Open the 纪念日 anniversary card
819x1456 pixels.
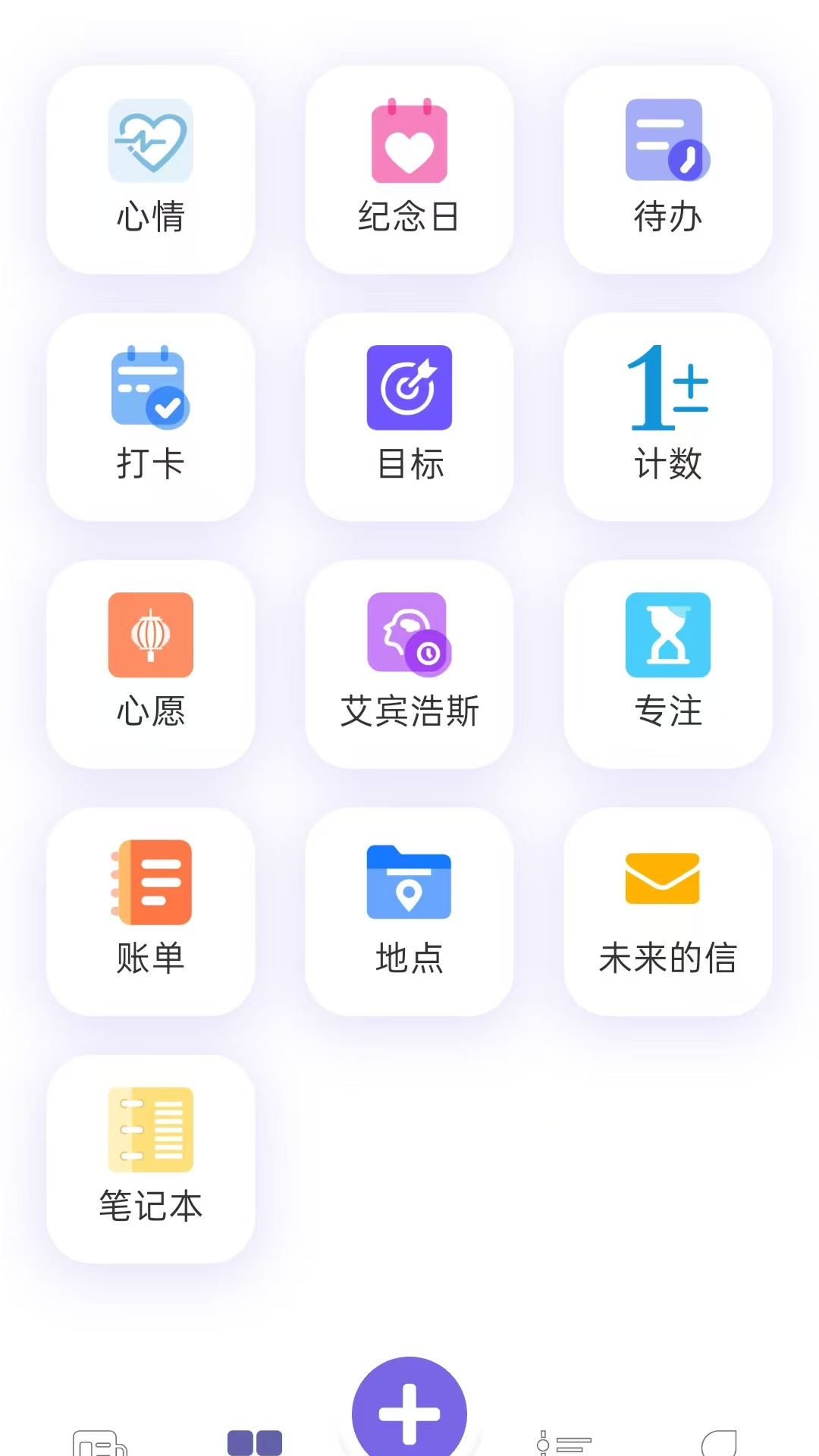(409, 169)
